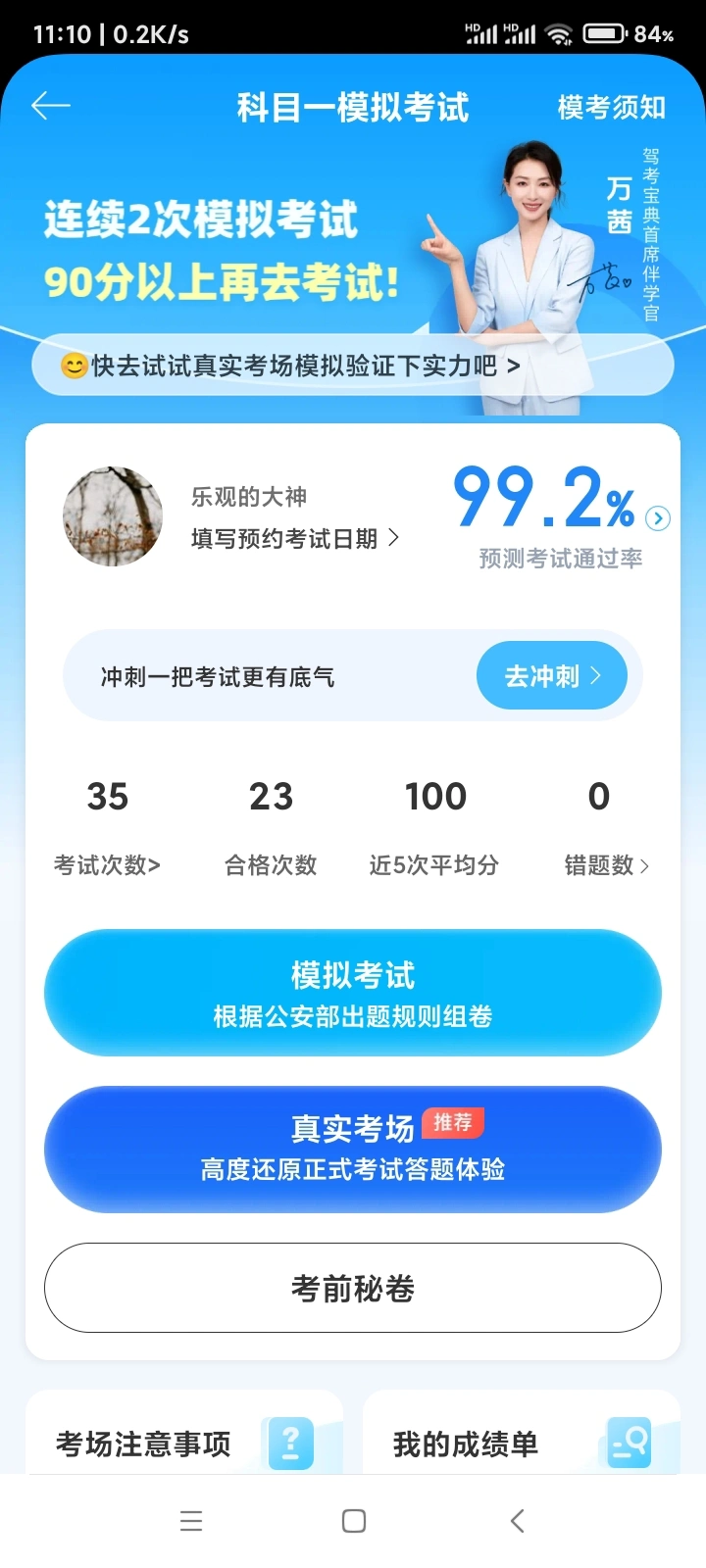The width and height of the screenshot is (706, 1568).
Task: Start 模拟考试 mock exam
Action: pyautogui.click(x=353, y=993)
